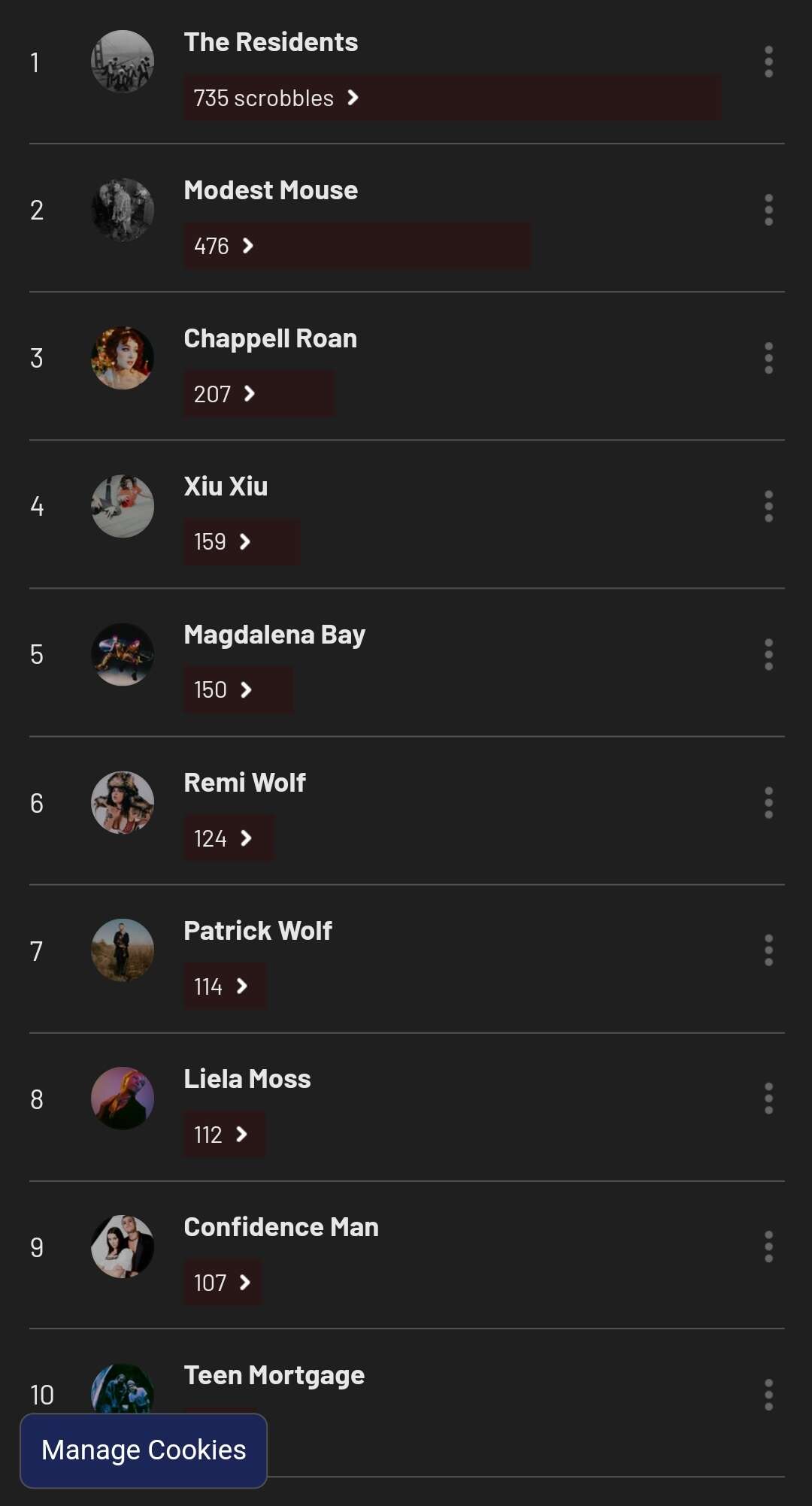Expand Confidence Man's 107 scrobble details
This screenshot has width=812, height=1506.
click(x=223, y=1282)
